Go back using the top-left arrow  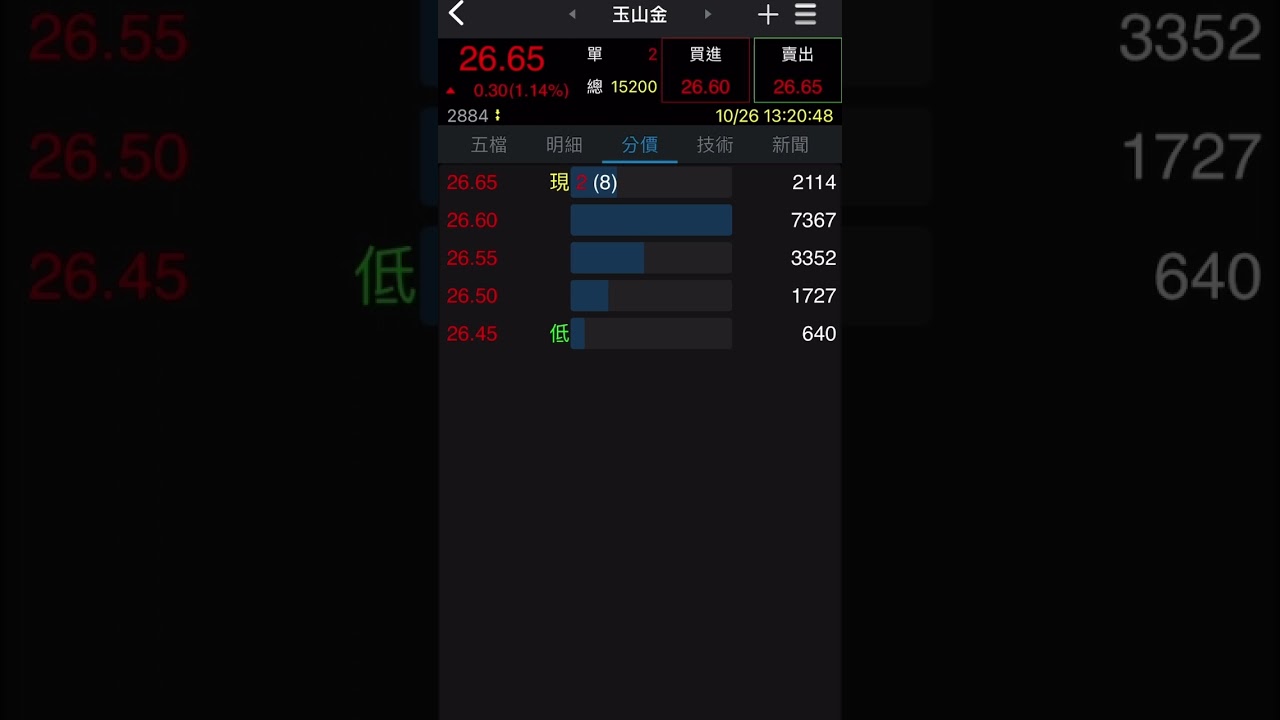[x=457, y=14]
